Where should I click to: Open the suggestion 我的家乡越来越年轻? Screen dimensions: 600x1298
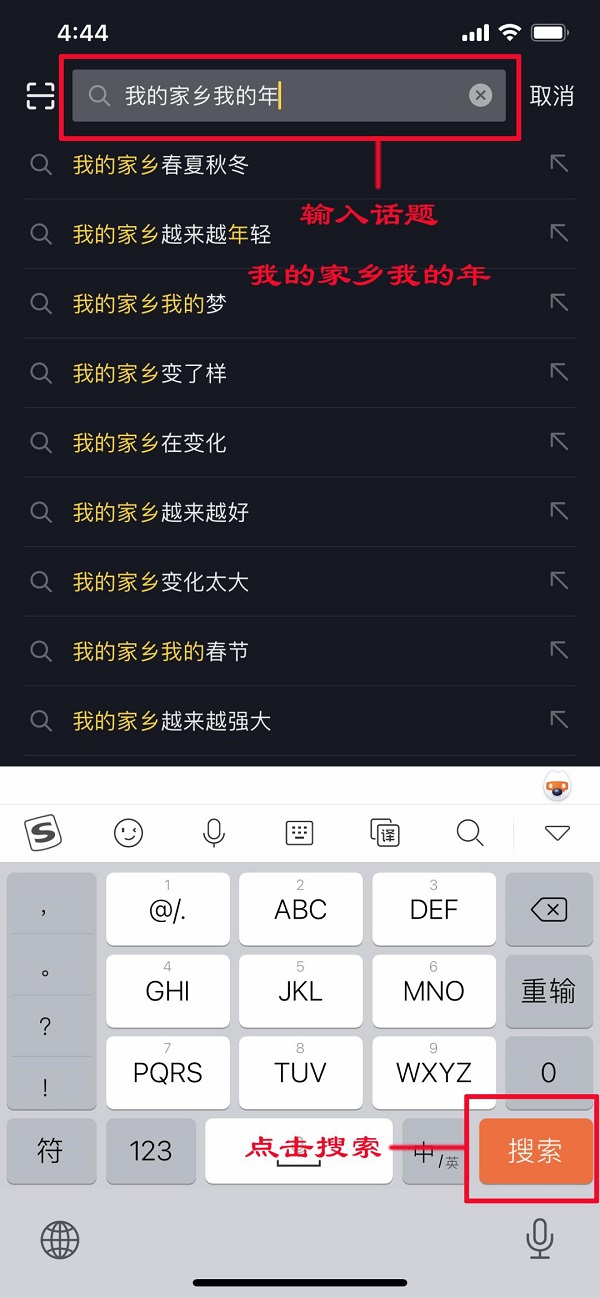tap(300, 234)
